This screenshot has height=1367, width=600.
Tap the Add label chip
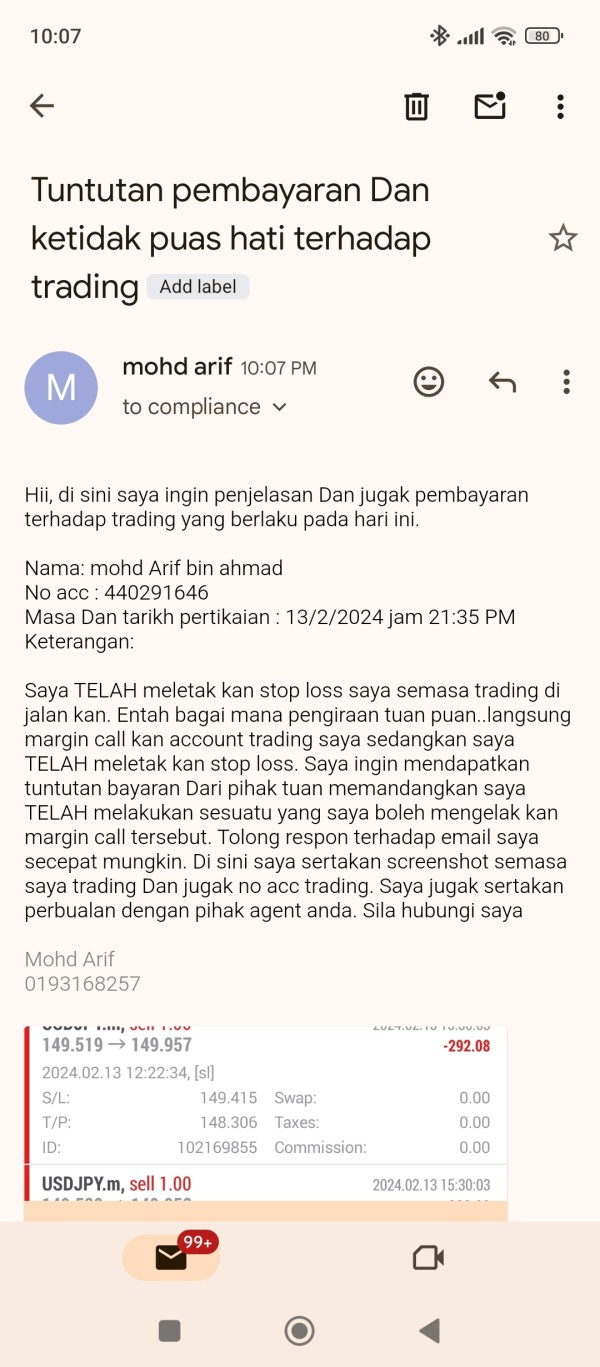pyautogui.click(x=198, y=287)
